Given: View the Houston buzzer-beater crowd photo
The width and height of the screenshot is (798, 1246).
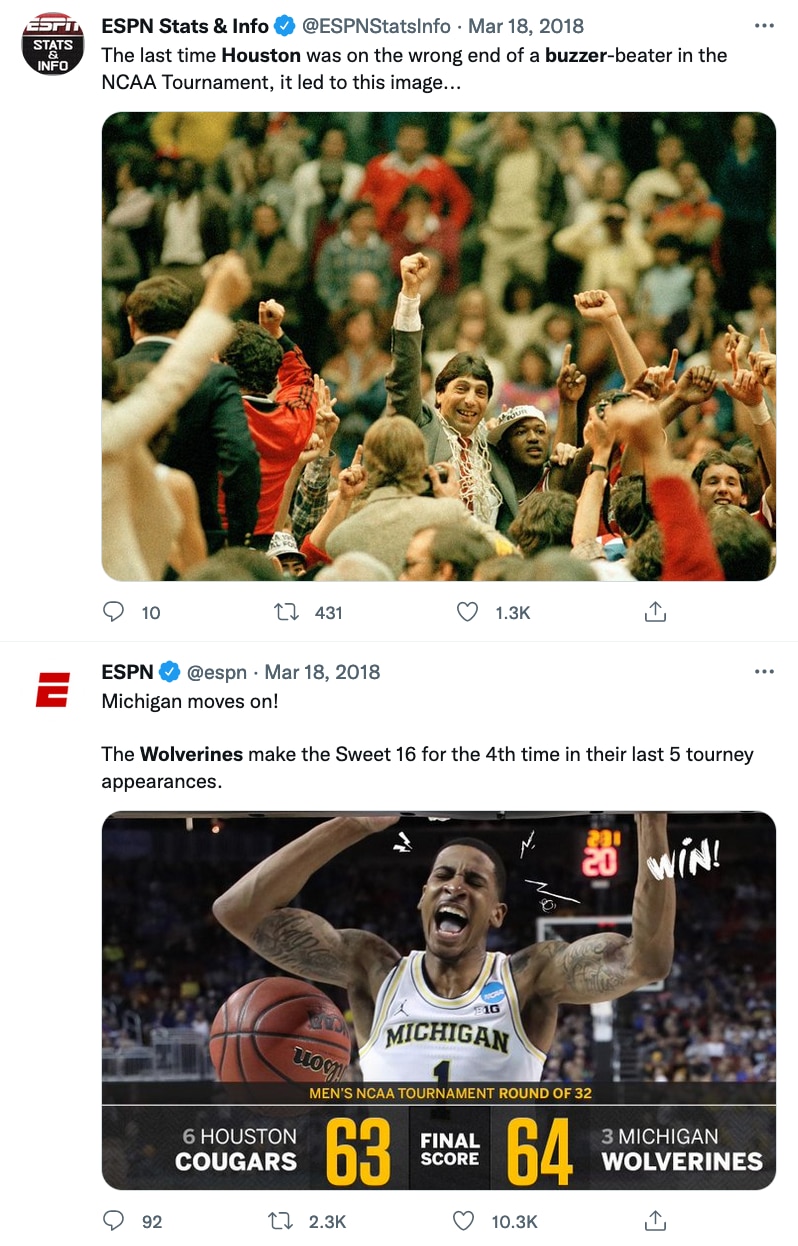Looking at the screenshot, I should coord(438,346).
